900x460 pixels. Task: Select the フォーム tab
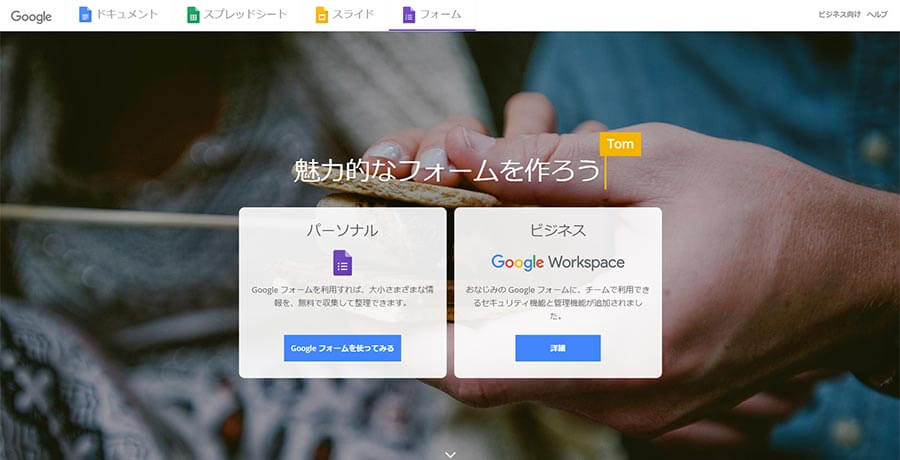pyautogui.click(x=432, y=15)
